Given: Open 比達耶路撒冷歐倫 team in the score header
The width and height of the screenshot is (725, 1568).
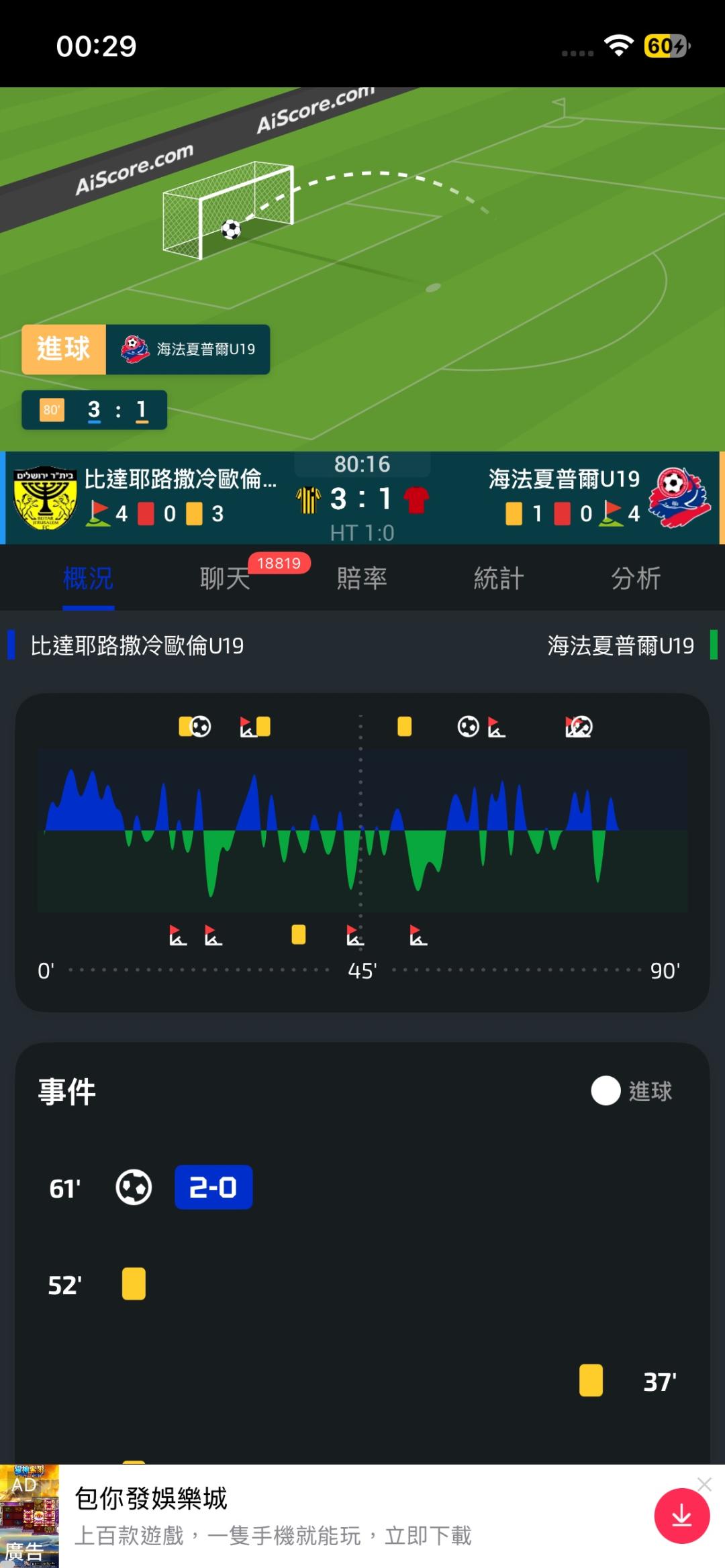Looking at the screenshot, I should (x=180, y=479).
